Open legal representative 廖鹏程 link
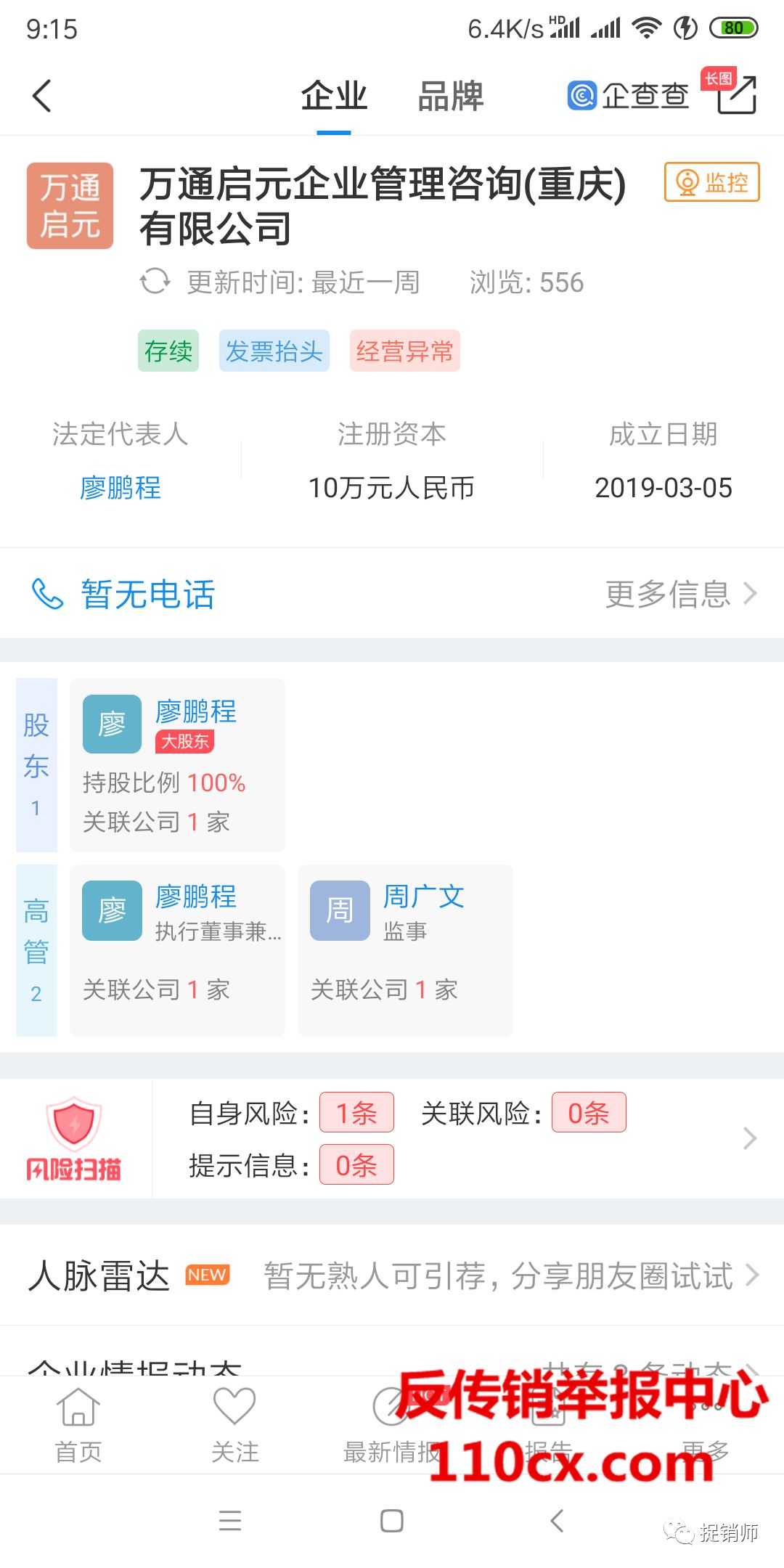This screenshot has height=1568, width=784. [121, 487]
